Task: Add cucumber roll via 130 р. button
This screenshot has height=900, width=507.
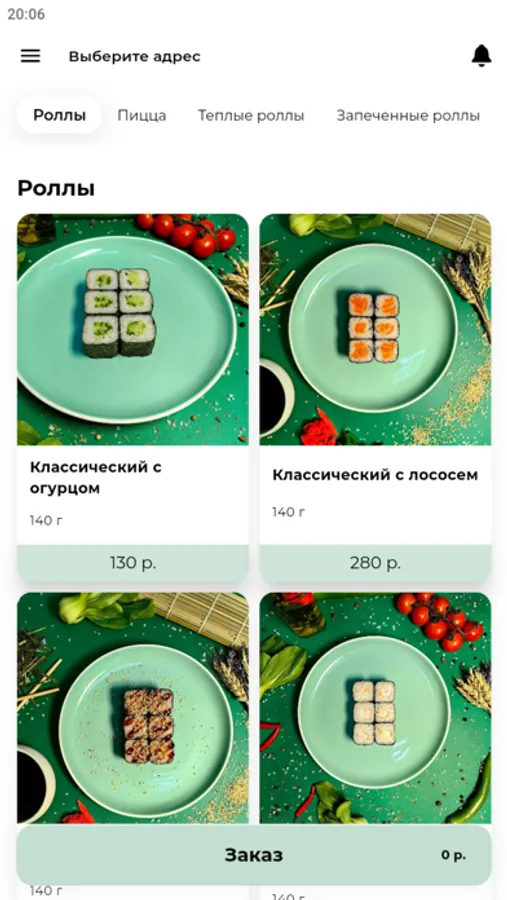Action: 133,563
